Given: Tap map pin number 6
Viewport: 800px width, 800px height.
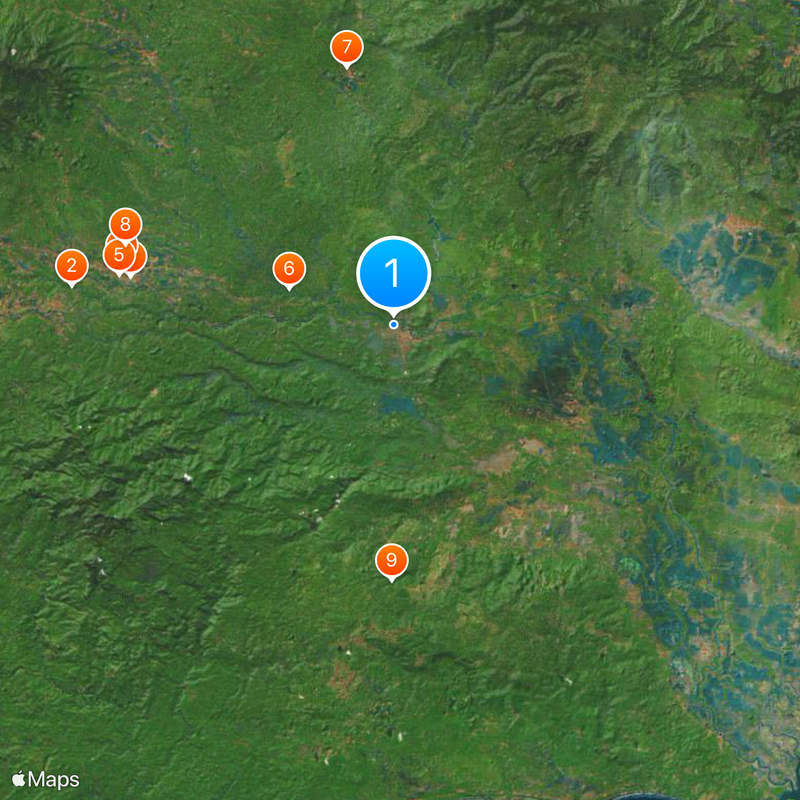Looking at the screenshot, I should tap(289, 268).
